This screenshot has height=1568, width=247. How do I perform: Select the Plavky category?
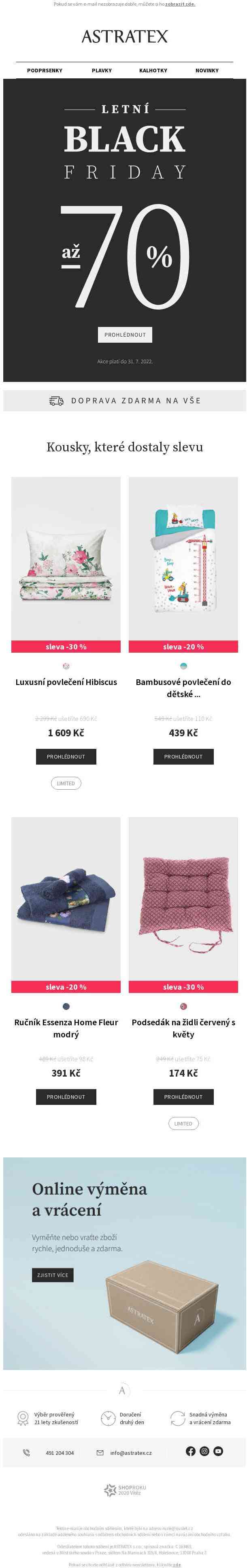pyautogui.click(x=102, y=71)
